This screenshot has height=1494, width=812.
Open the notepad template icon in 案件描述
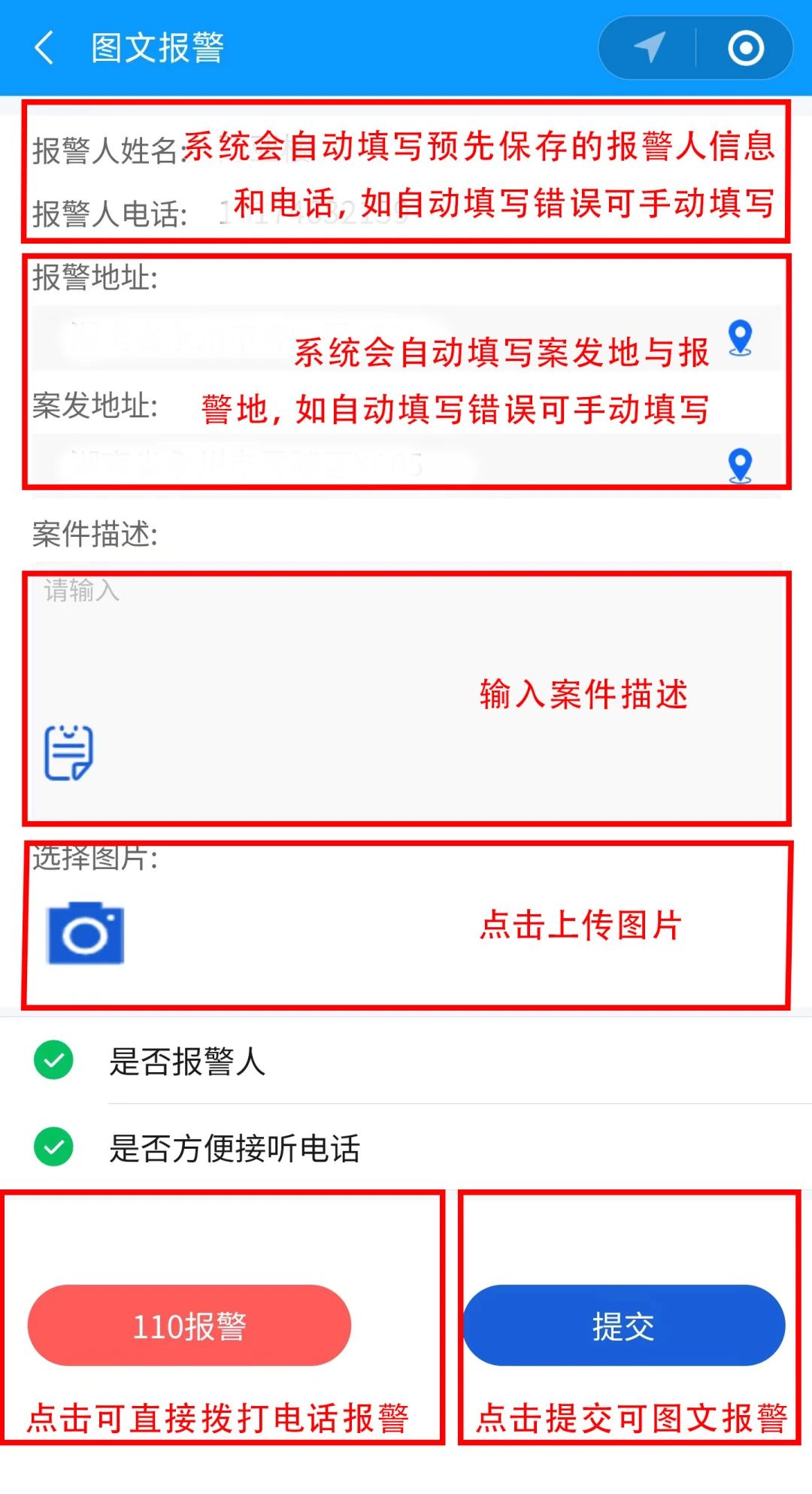68,752
